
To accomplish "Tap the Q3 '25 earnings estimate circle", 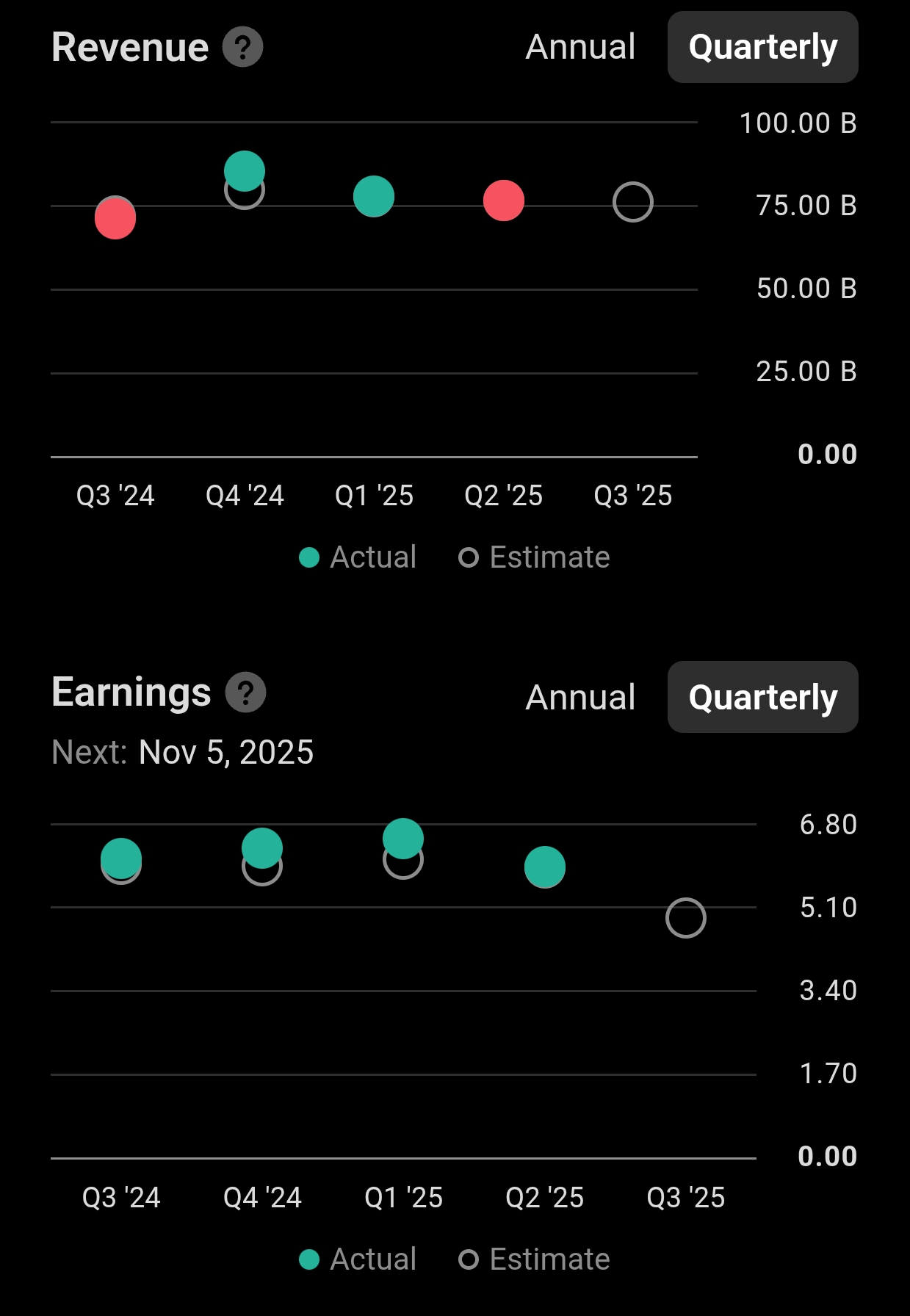I will [686, 918].
